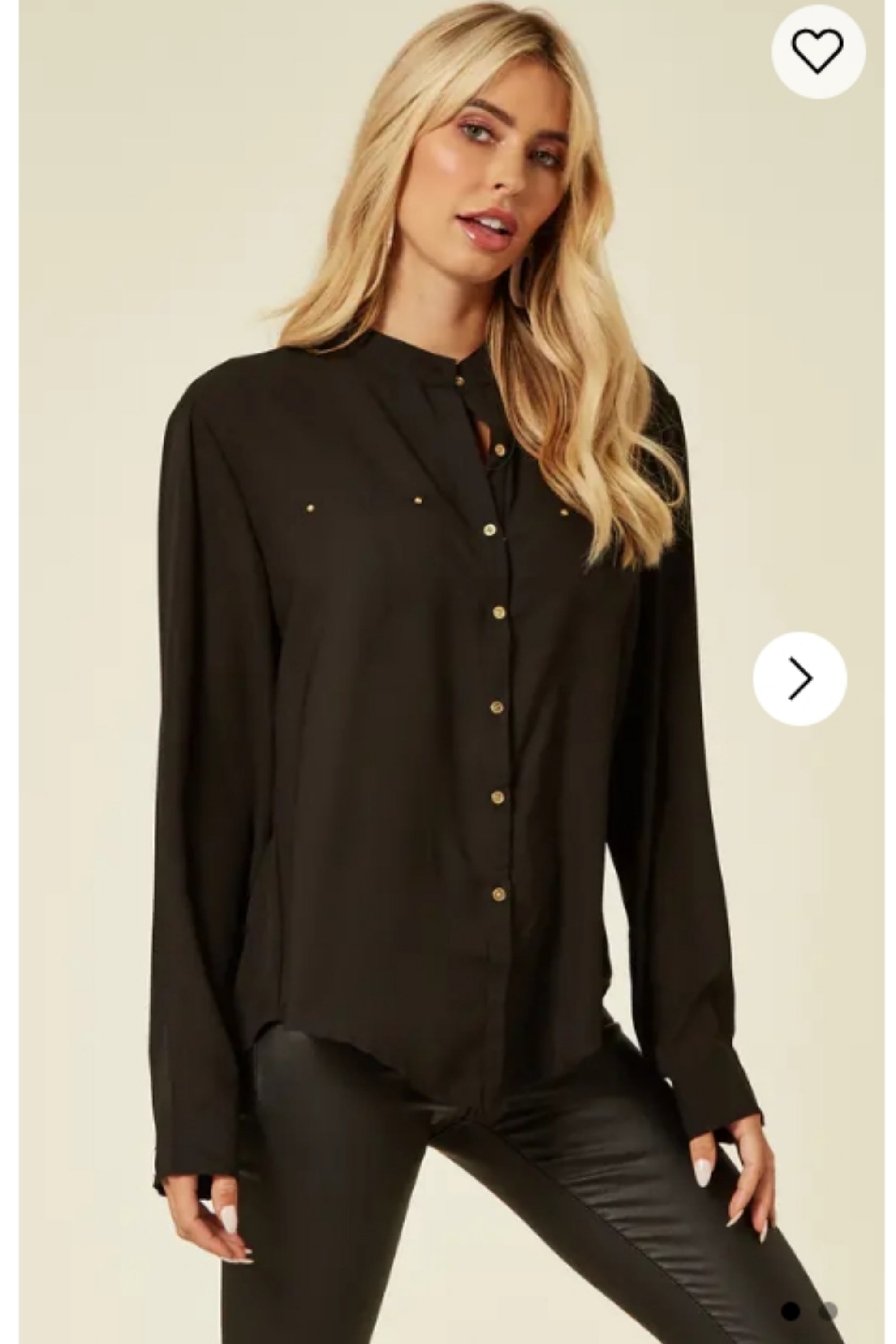Image resolution: width=896 pixels, height=1344 pixels.
Task: Jump to the second image dot
Action: (x=827, y=1311)
